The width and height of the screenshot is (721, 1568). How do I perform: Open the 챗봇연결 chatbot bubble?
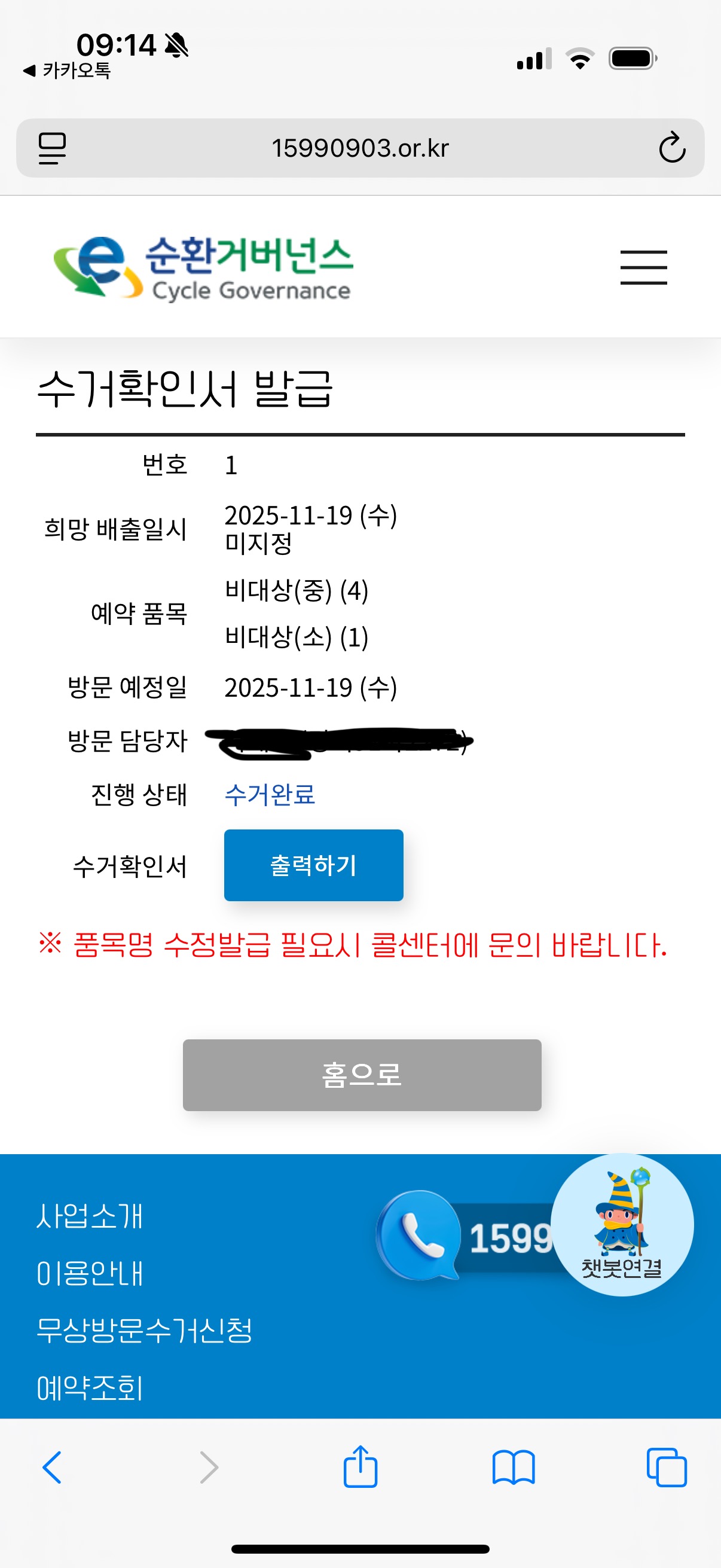coord(621,1225)
